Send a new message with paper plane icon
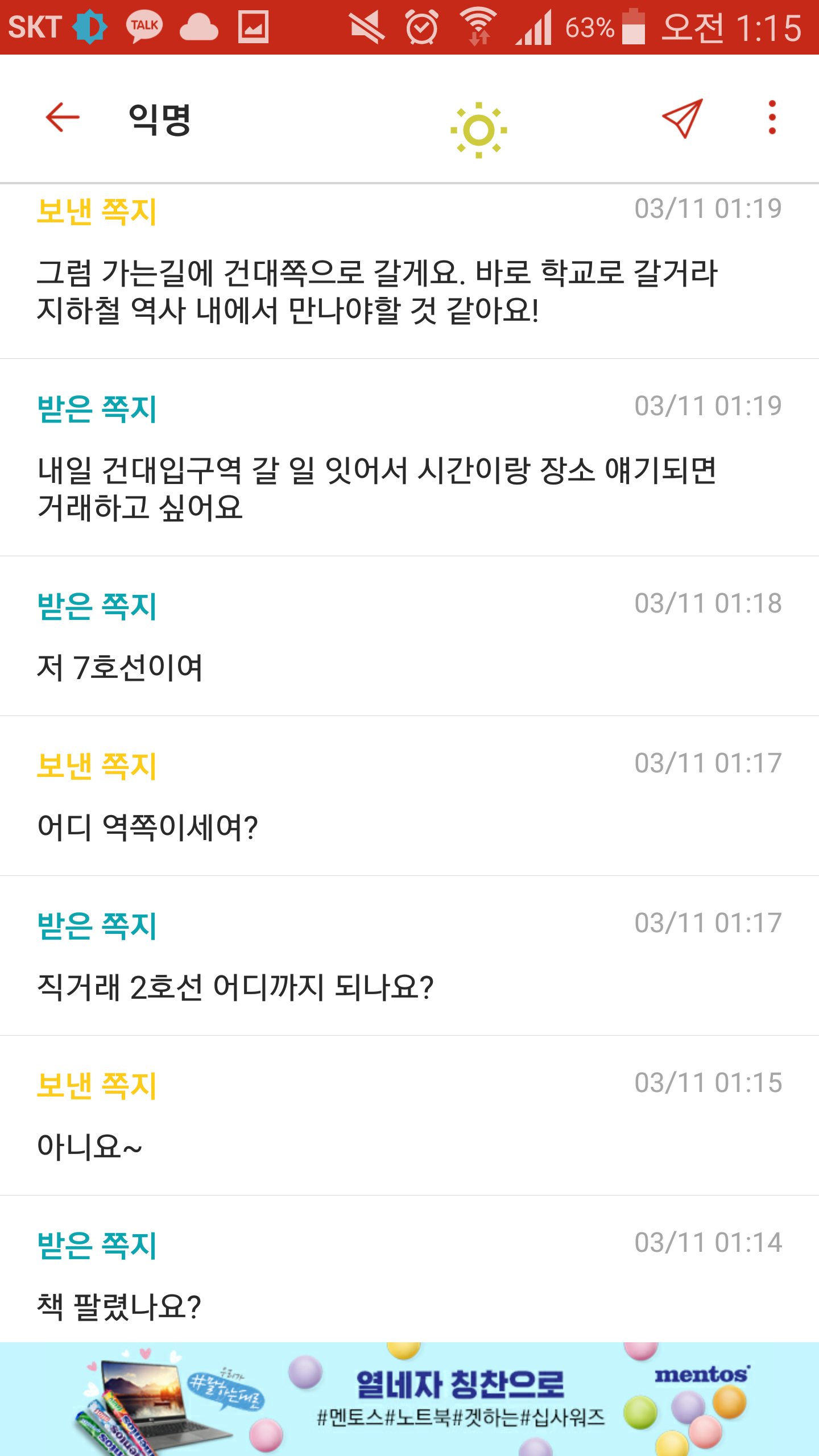The height and width of the screenshot is (1456, 819). (x=682, y=118)
